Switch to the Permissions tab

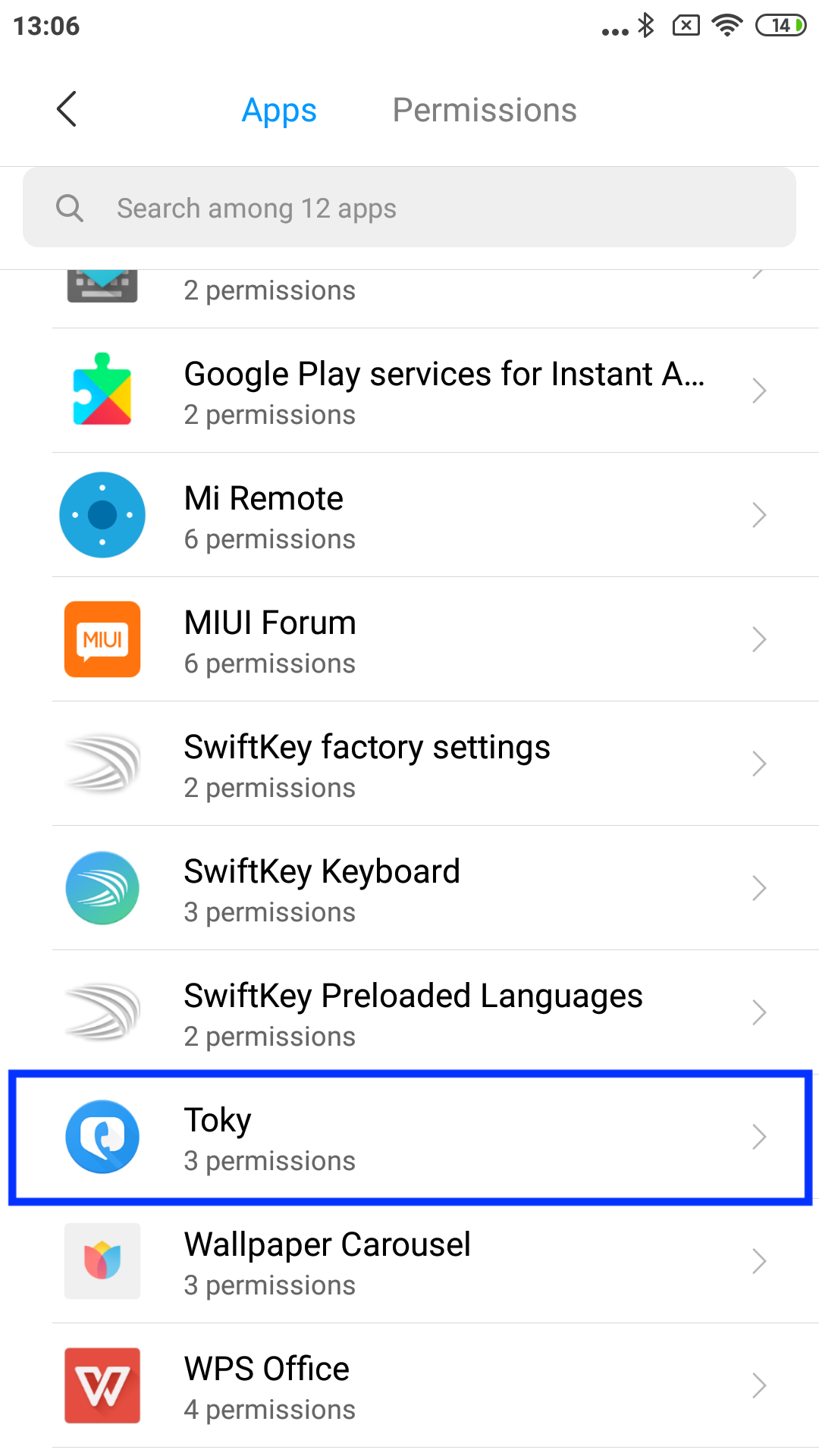(x=484, y=111)
